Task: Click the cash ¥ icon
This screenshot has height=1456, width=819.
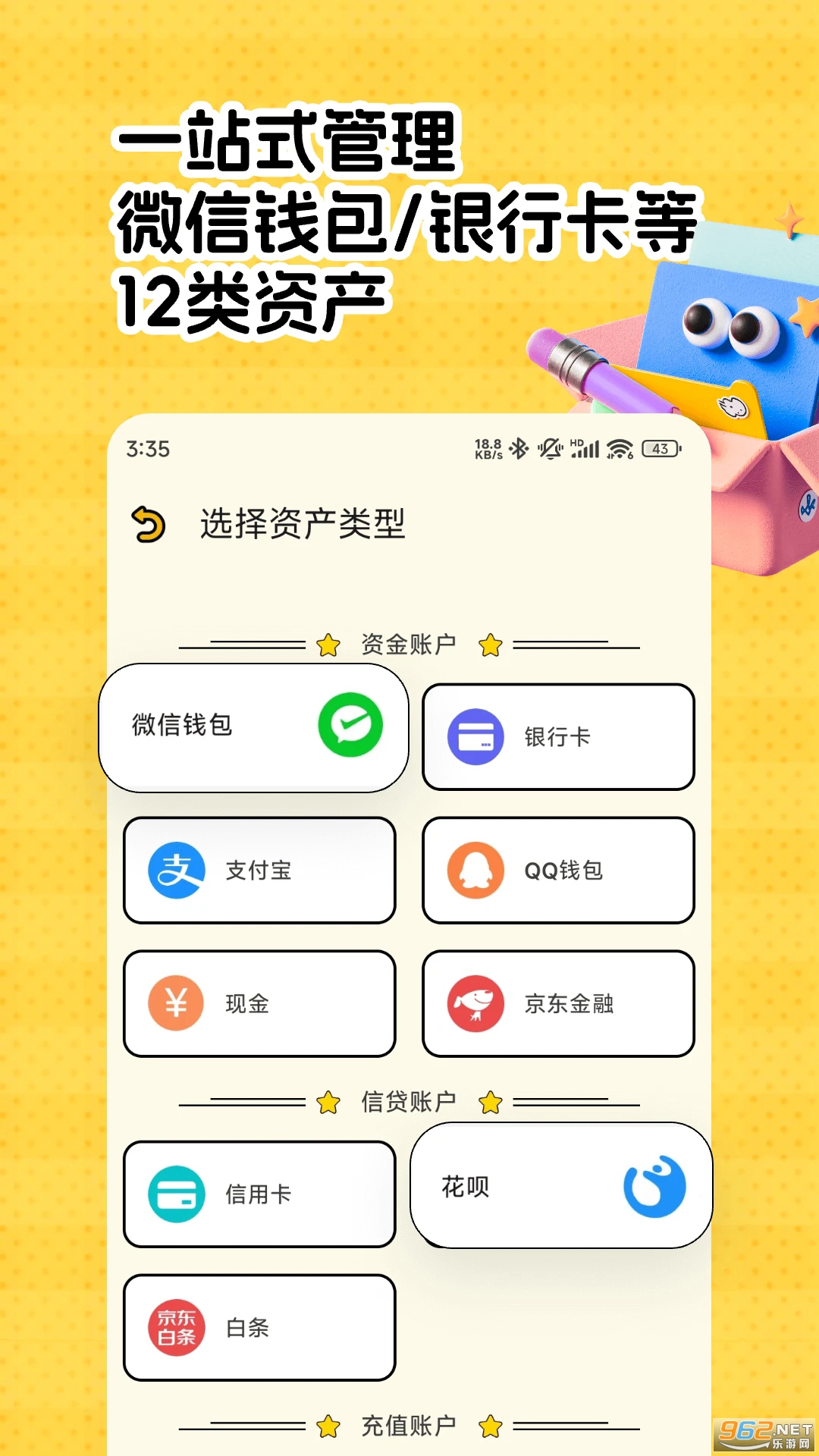Action: (176, 1003)
